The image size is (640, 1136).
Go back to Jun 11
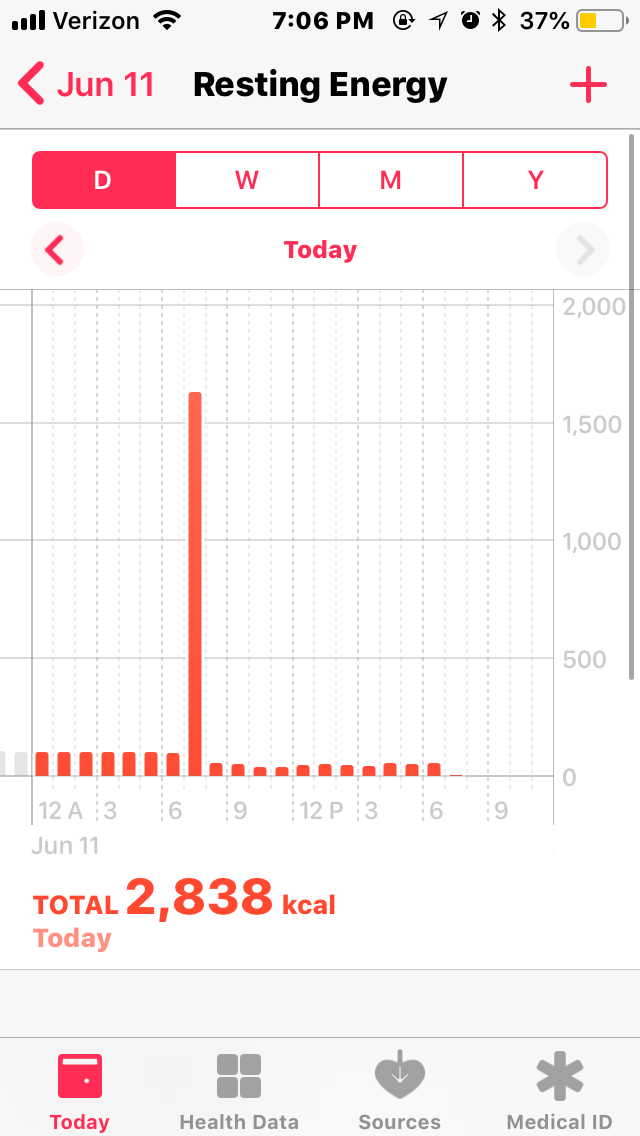pyautogui.click(x=86, y=84)
